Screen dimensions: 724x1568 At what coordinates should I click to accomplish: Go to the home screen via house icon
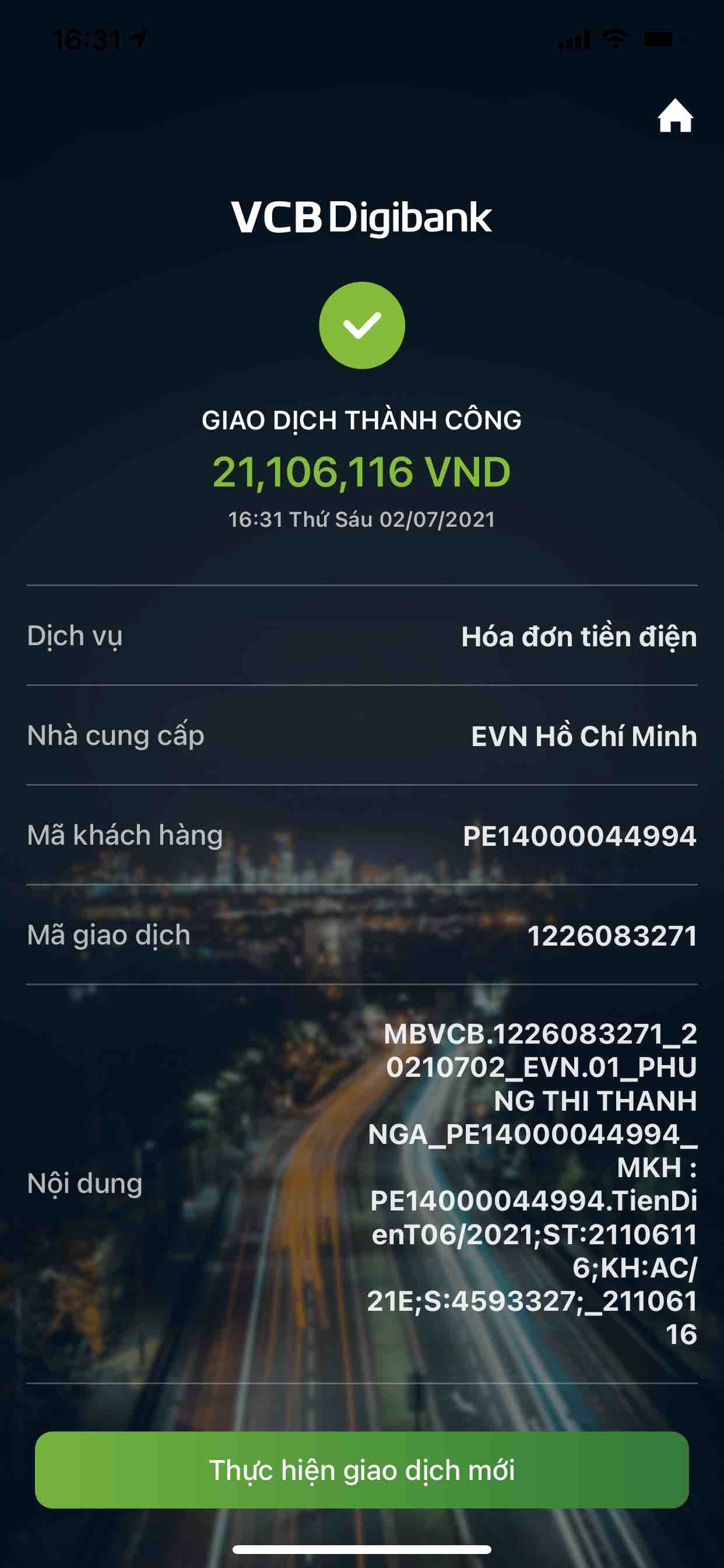674,116
